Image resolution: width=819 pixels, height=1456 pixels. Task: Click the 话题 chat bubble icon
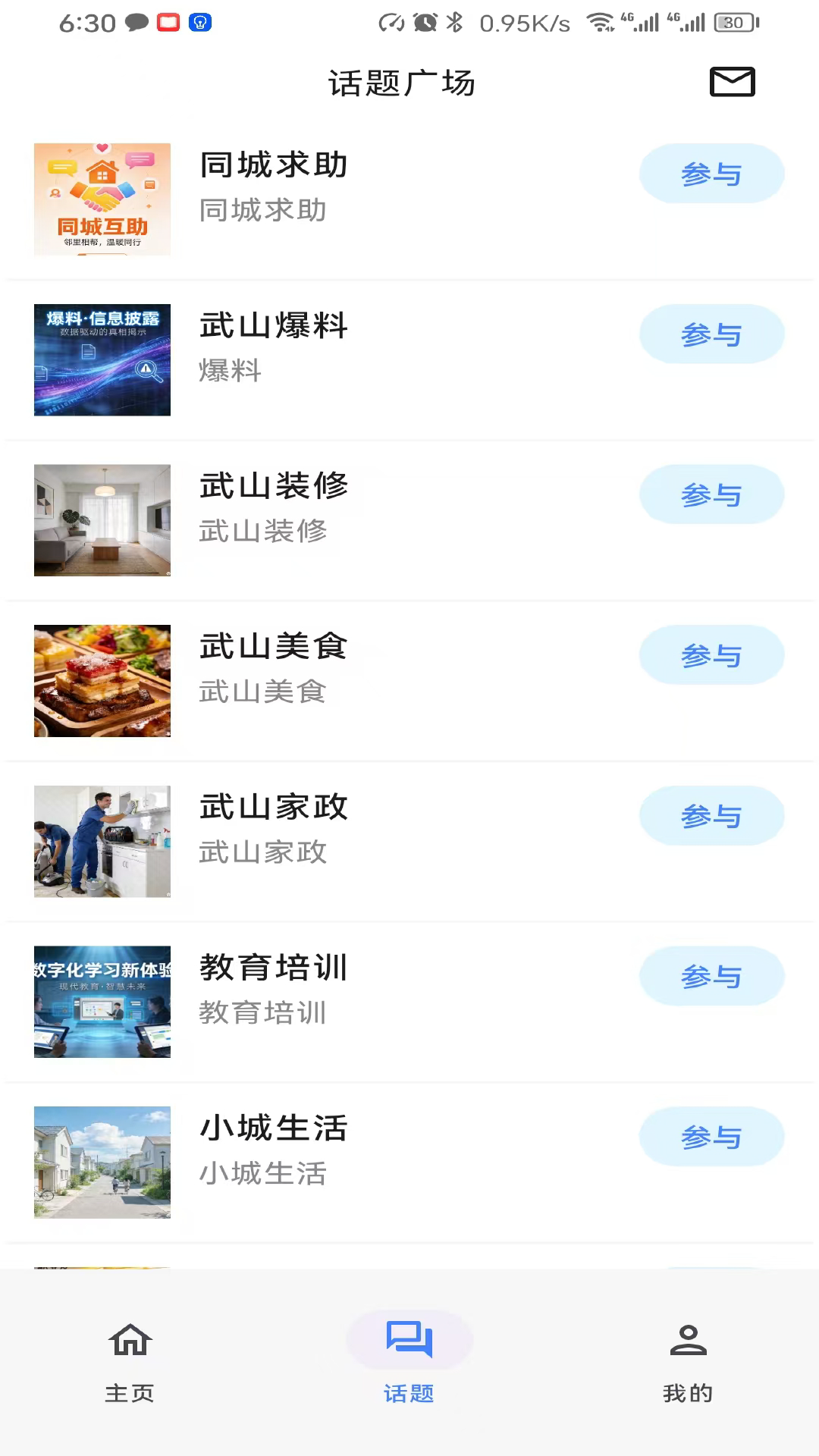(409, 1340)
